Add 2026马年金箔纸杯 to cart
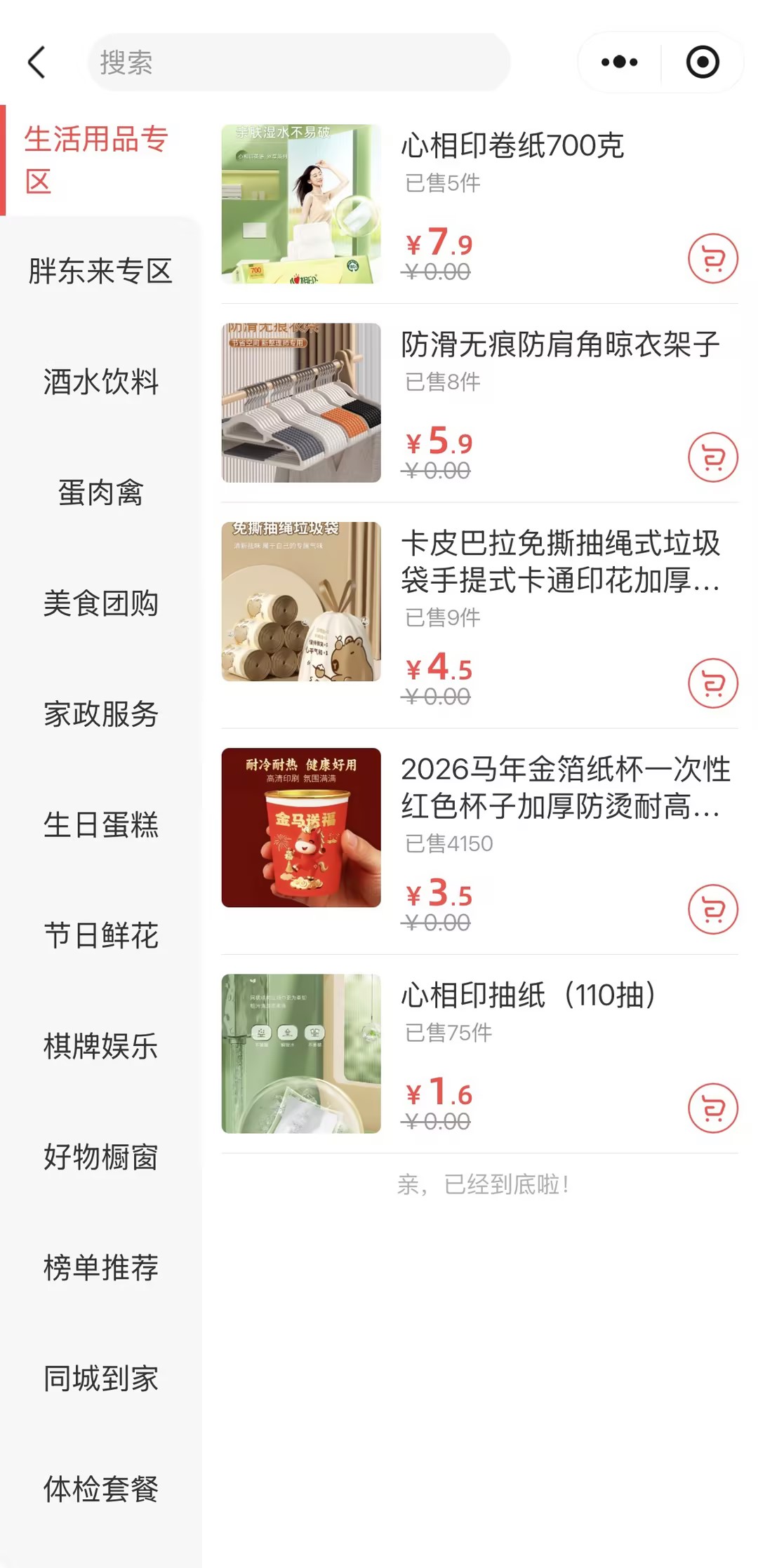The image size is (758, 1568). (712, 909)
